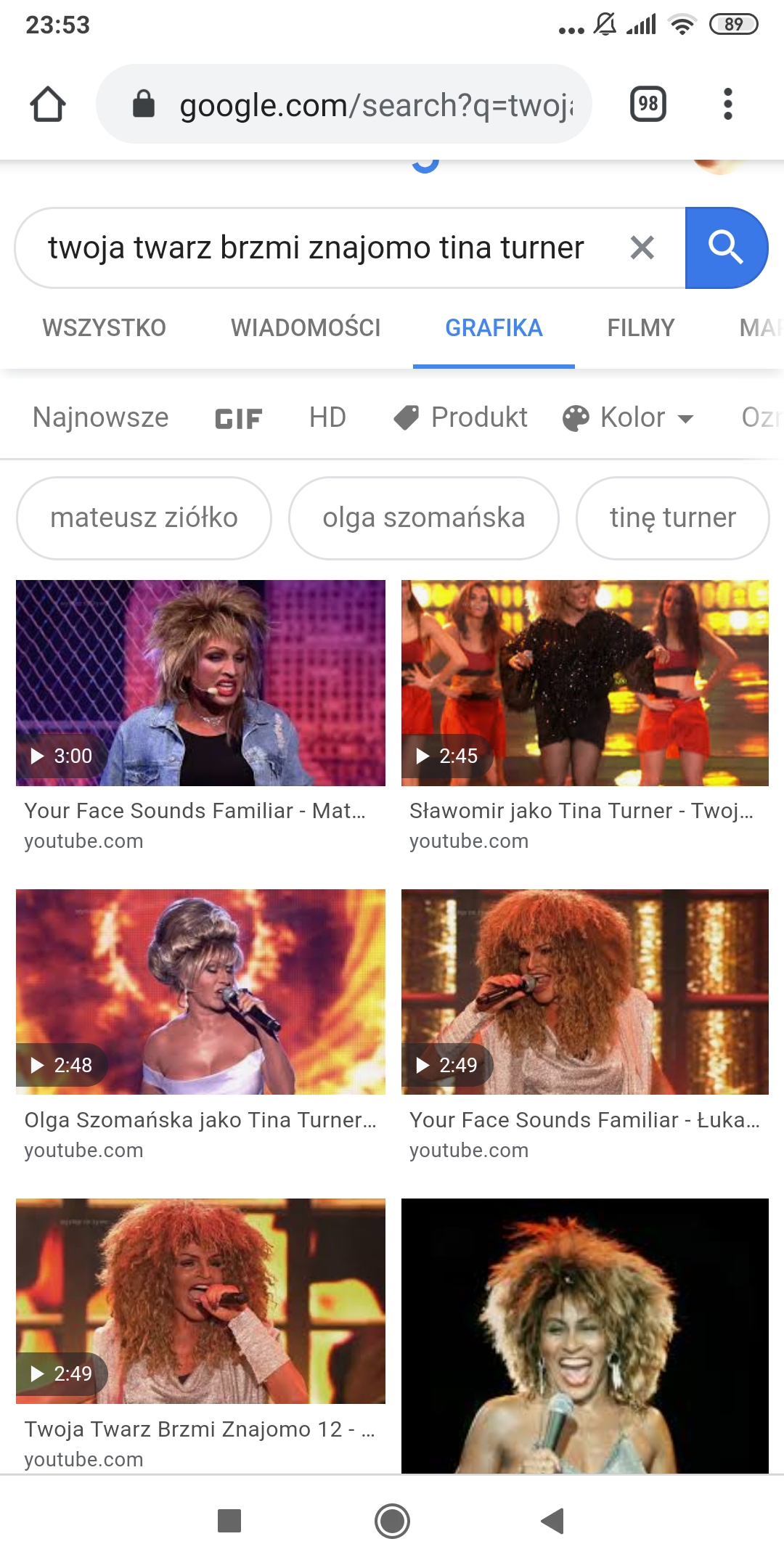Open the Sławomir jako Tina Turner result

pyautogui.click(x=584, y=684)
